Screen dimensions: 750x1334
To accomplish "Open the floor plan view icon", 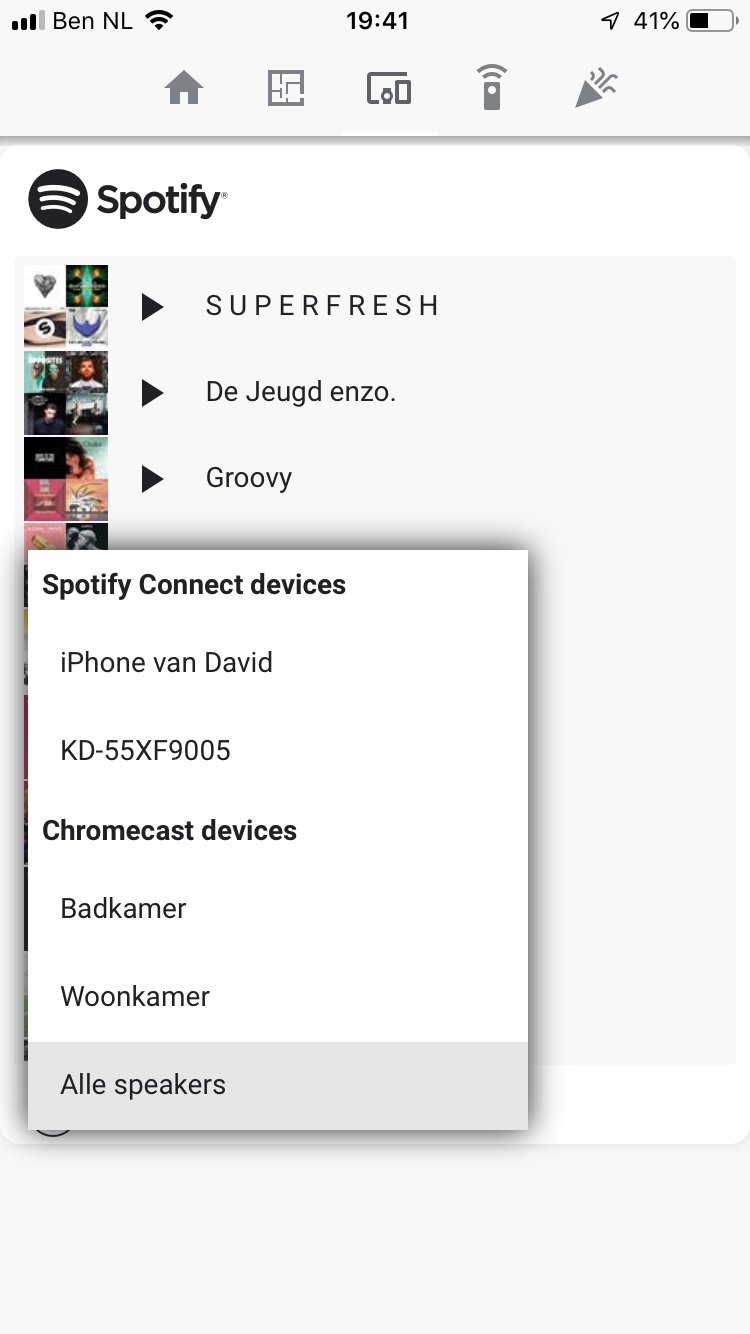I will (286, 87).
